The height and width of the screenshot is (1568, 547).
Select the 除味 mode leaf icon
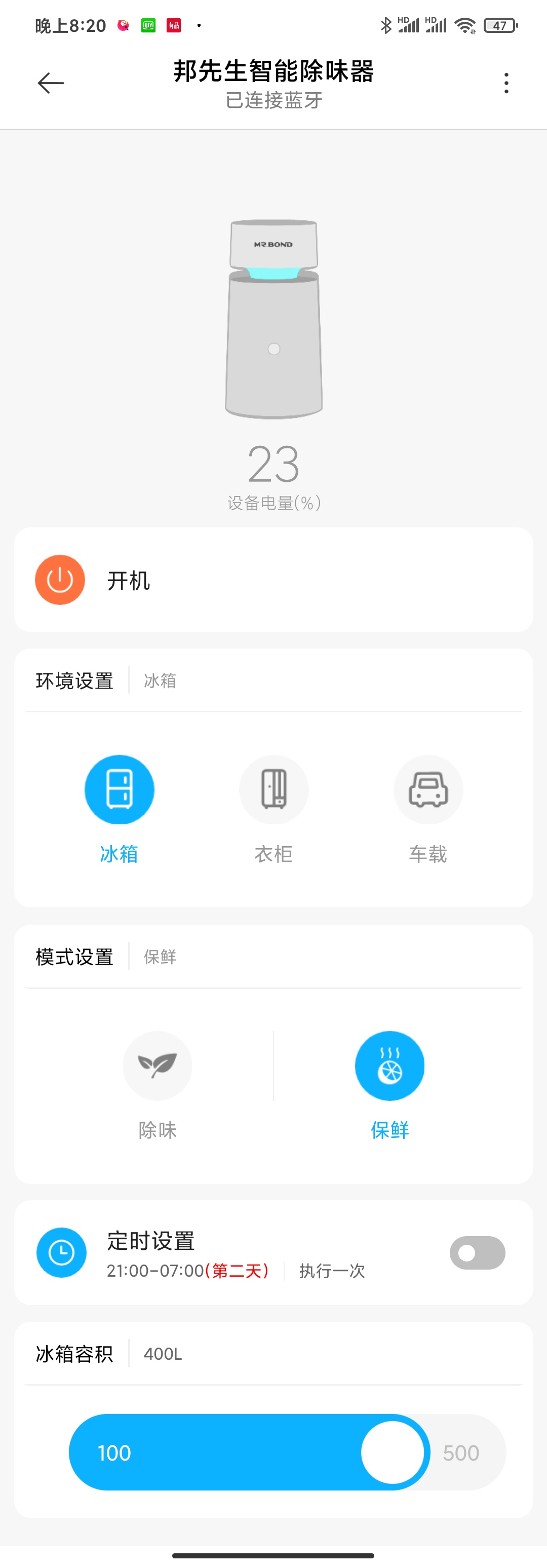pyautogui.click(x=157, y=1064)
